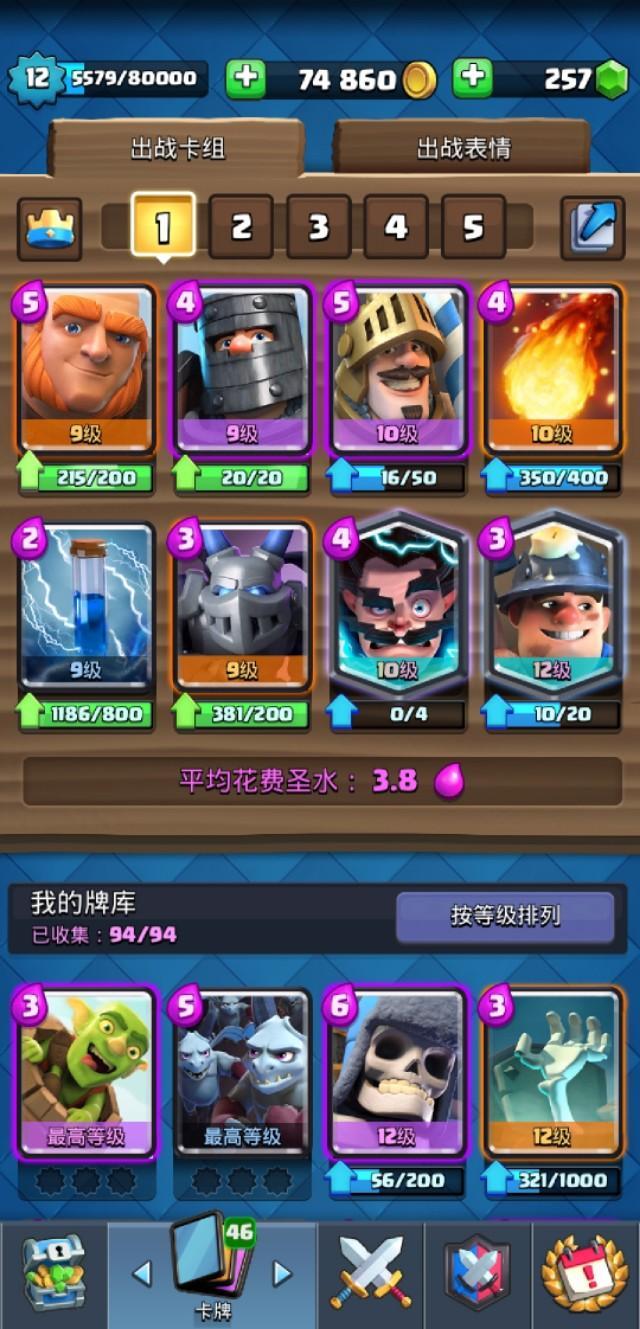Open the crown tower troop selector
This screenshot has width=640, height=1329.
pos(49,228)
